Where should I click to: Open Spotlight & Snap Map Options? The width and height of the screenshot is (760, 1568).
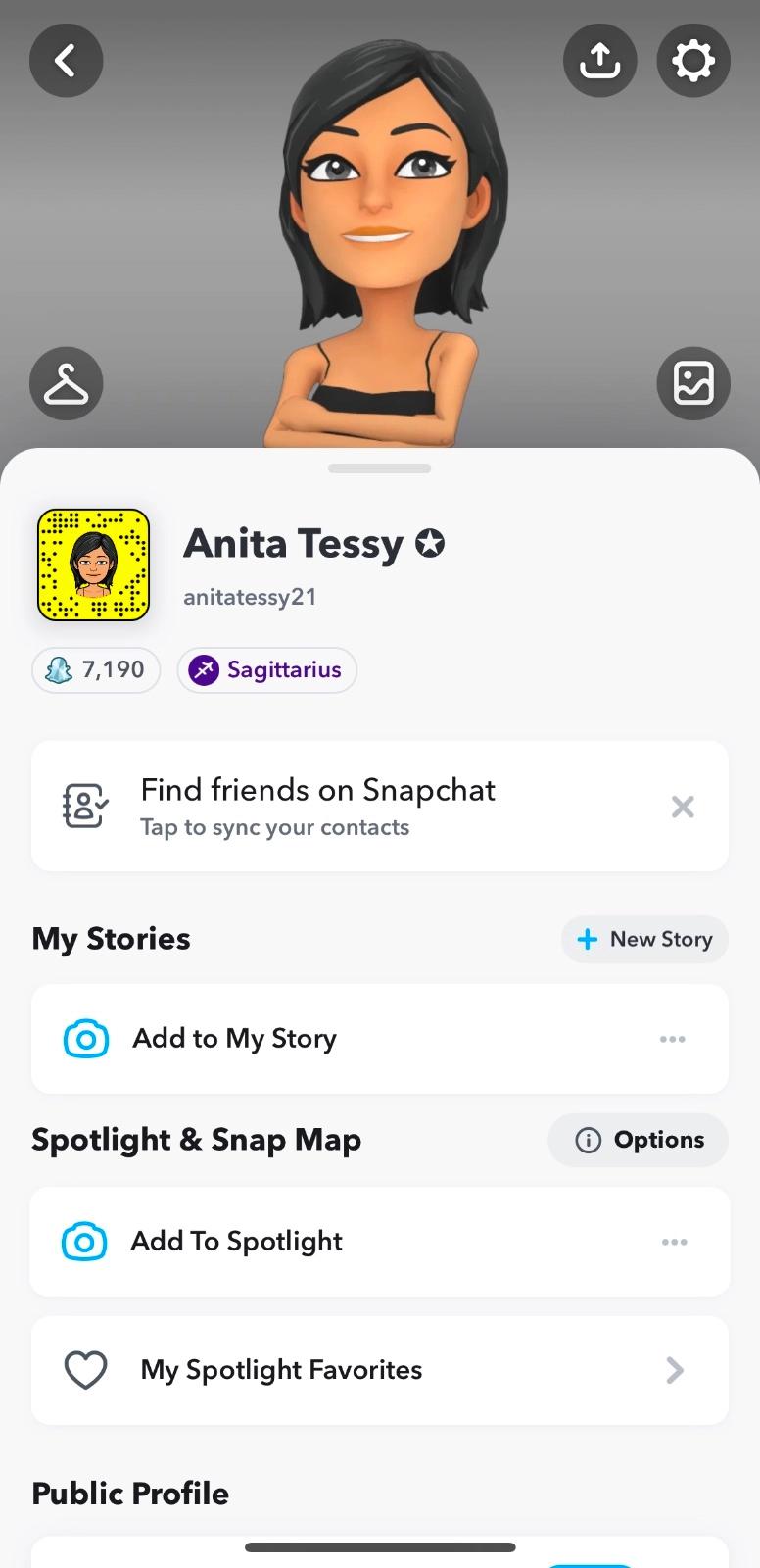[638, 1140]
